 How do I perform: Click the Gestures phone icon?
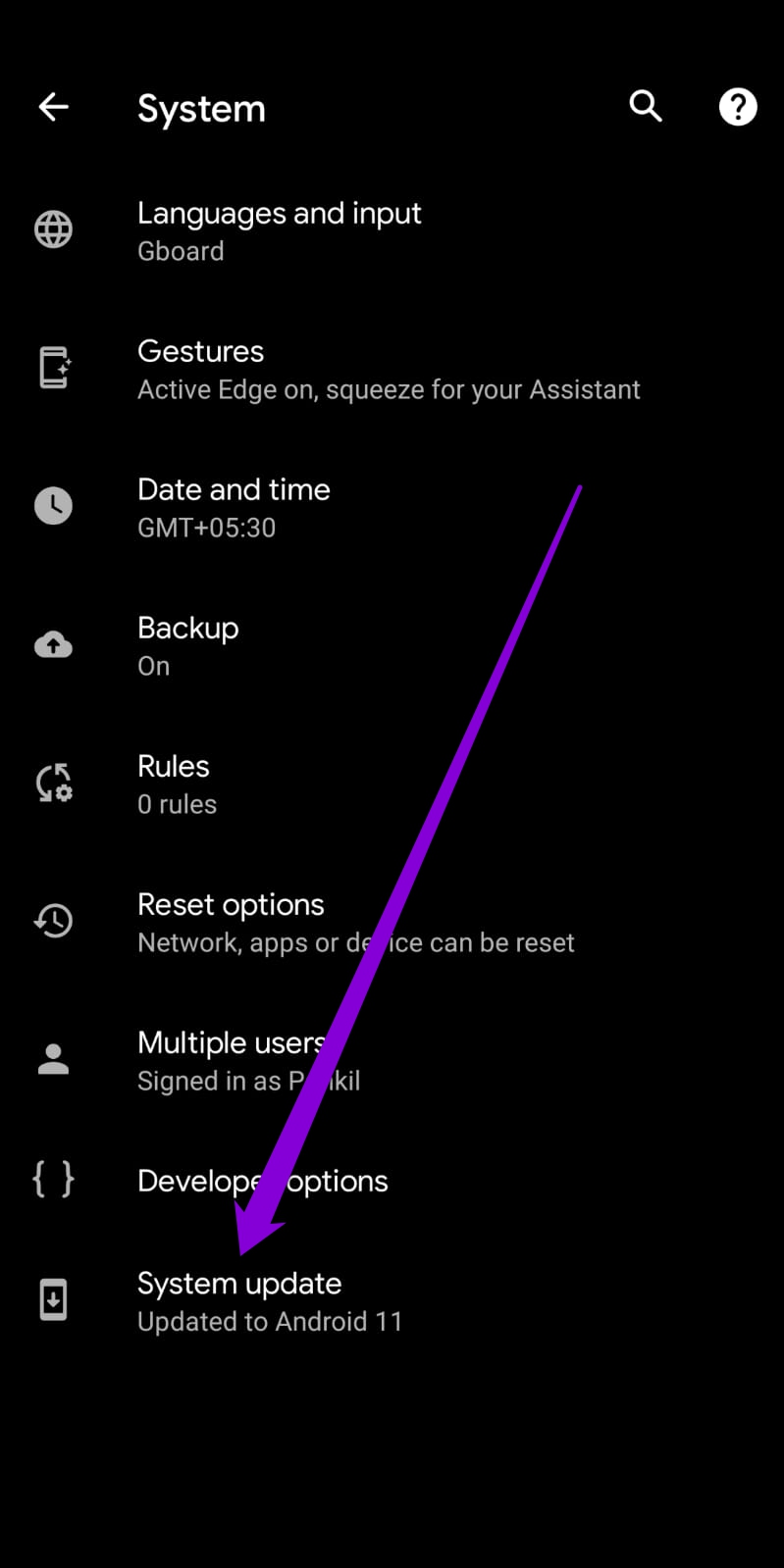(53, 368)
